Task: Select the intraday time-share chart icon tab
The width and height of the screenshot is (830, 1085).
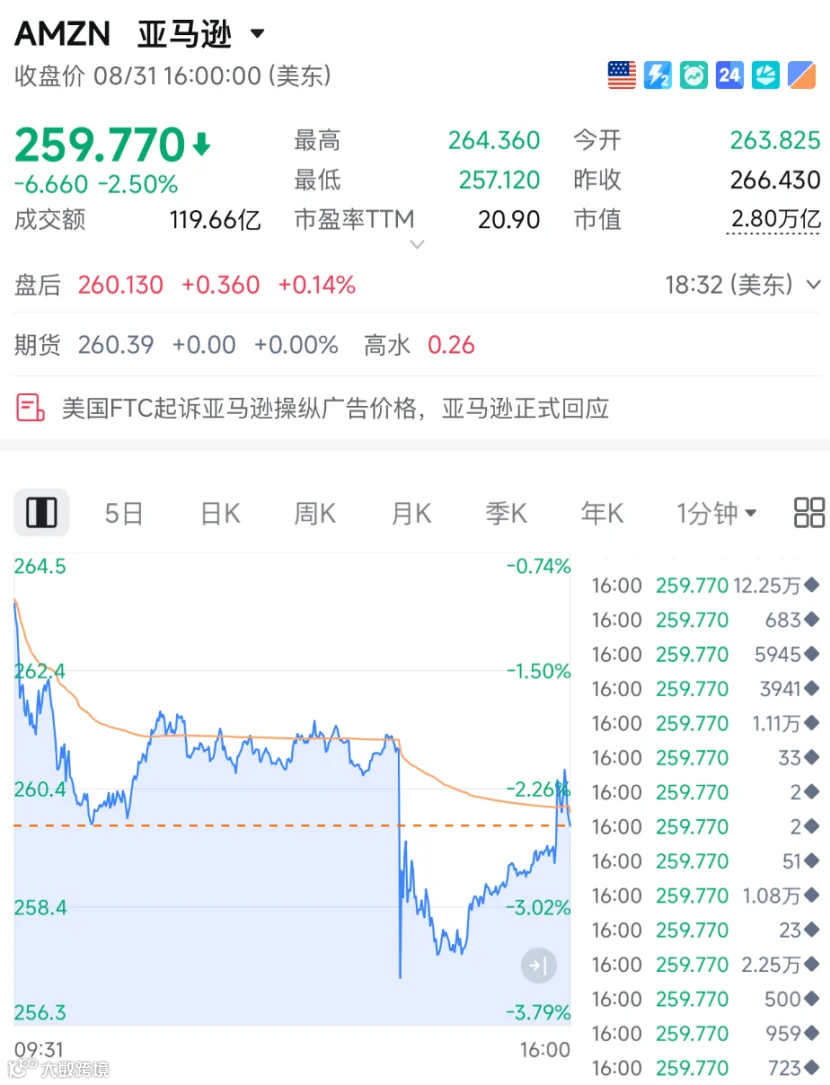Action: point(42,513)
